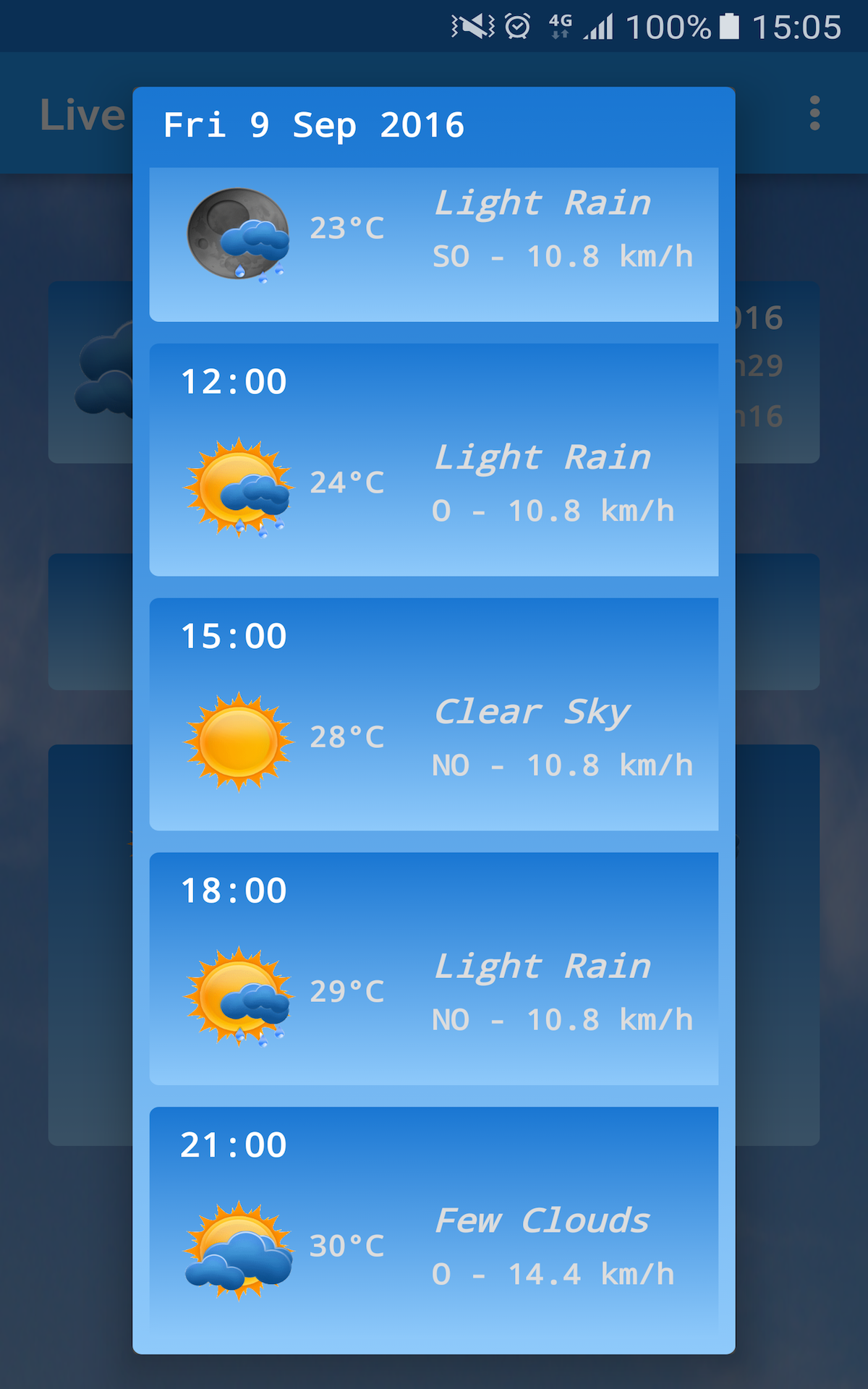The image size is (868, 1389).
Task: Select the 23°C temperature reading
Action: point(347,229)
